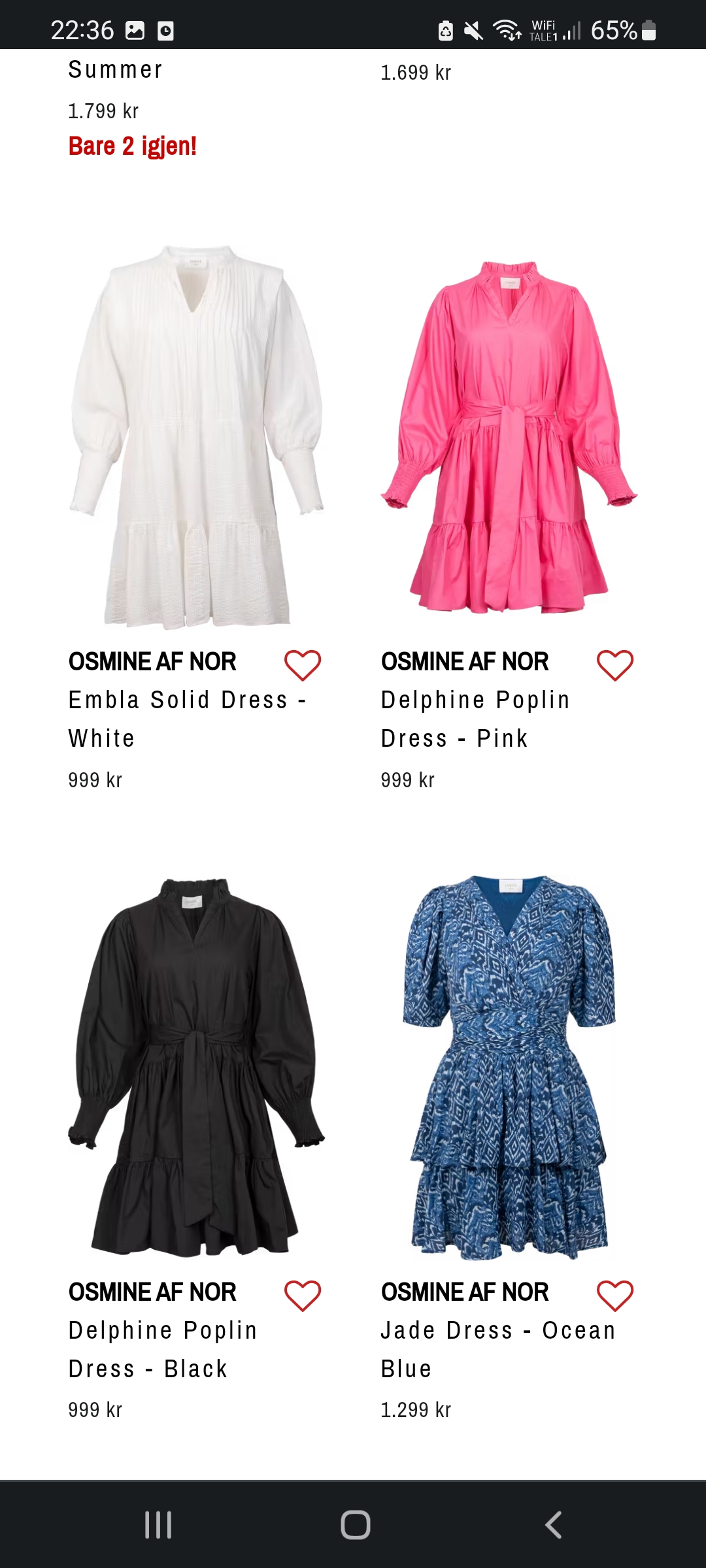Favorite the Embla Solid Dress White

coord(303,665)
